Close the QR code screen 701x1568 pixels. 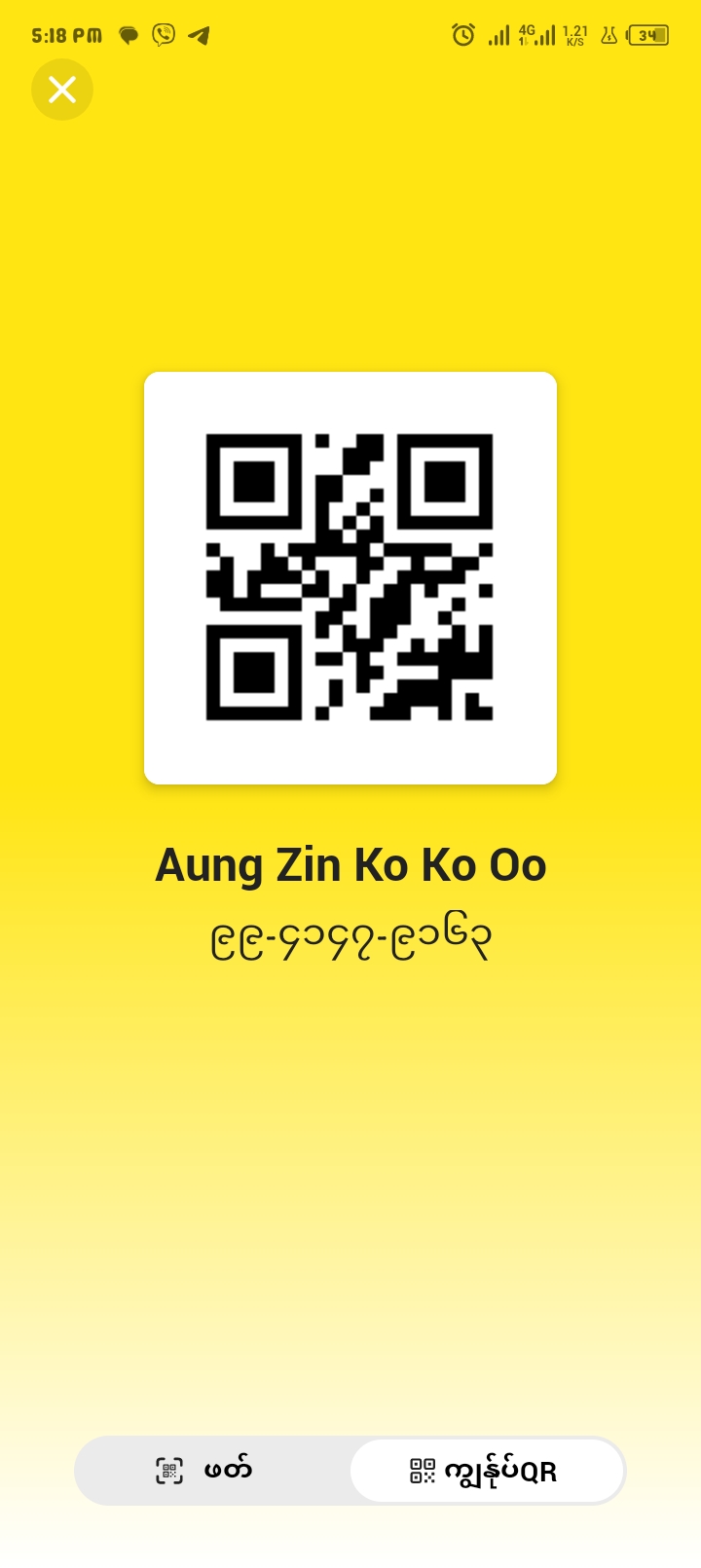62,91
